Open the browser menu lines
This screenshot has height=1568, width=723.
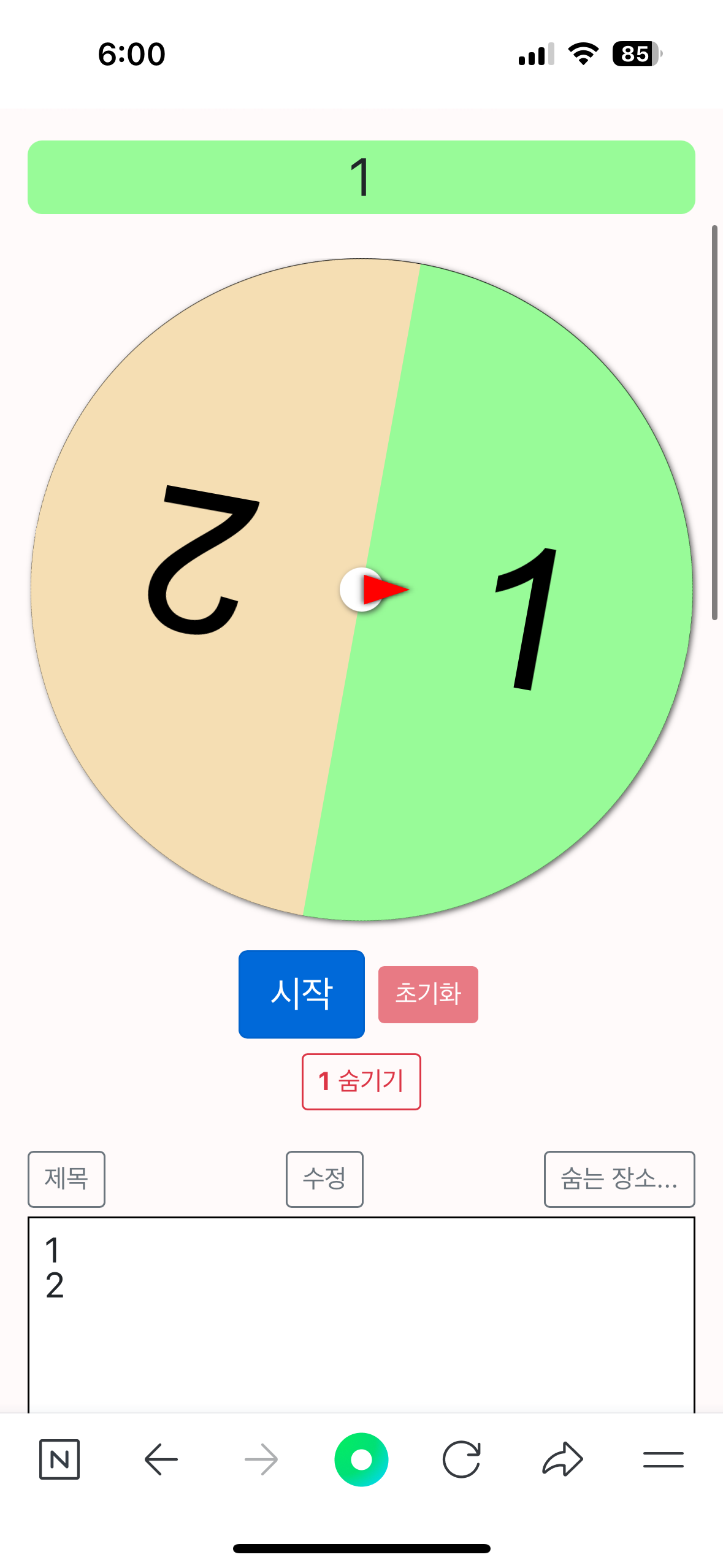tap(663, 1459)
